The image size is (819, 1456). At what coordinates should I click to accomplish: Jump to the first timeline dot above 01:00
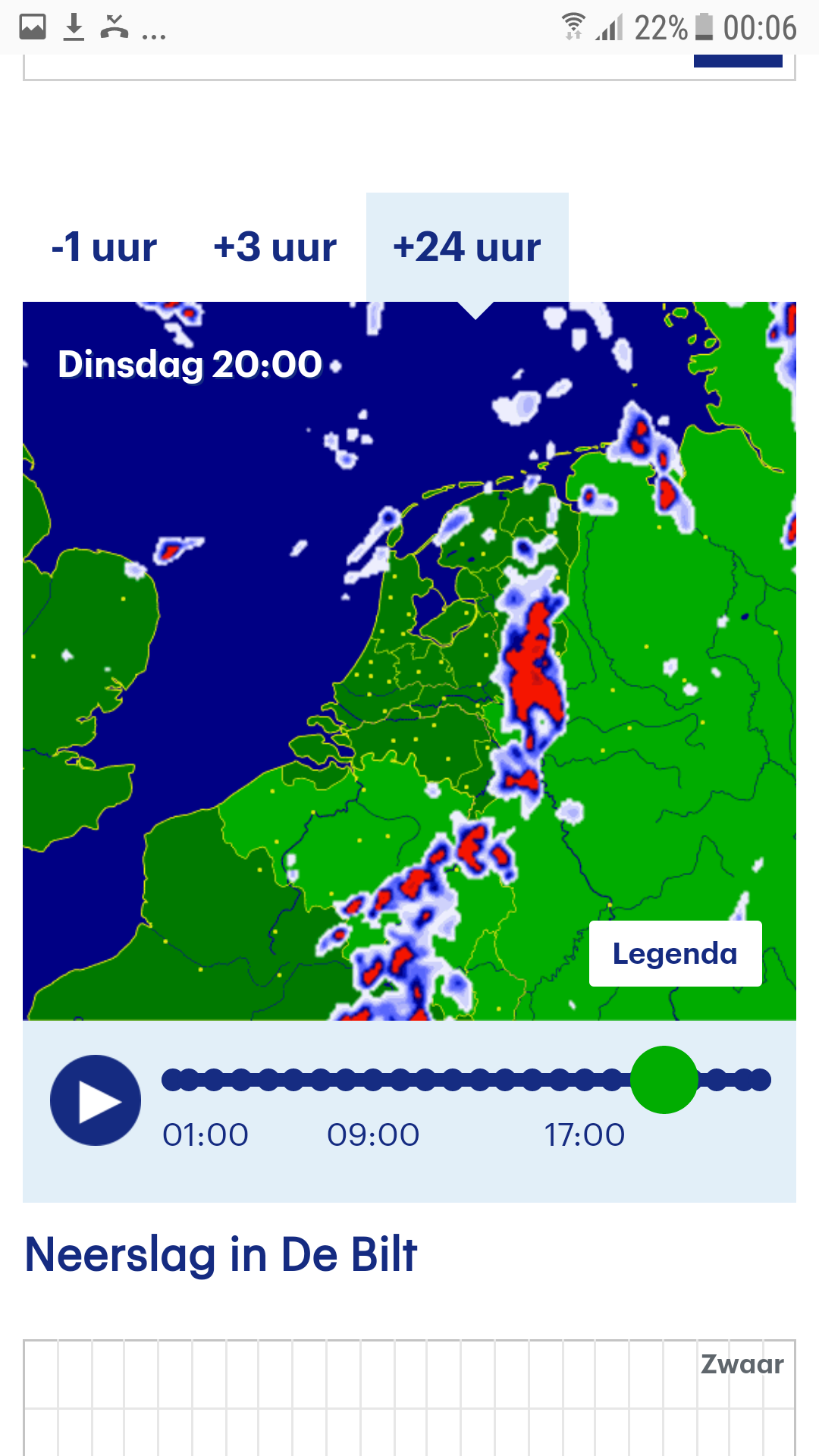(x=173, y=1080)
